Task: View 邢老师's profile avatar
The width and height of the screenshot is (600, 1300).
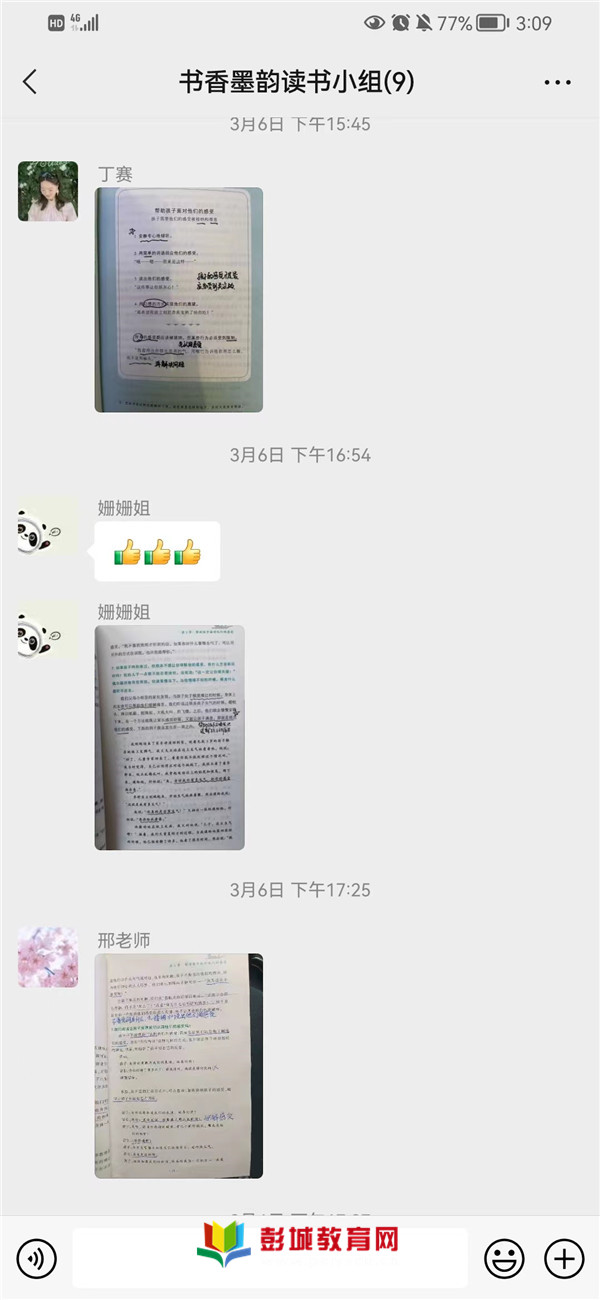Action: click(48, 957)
